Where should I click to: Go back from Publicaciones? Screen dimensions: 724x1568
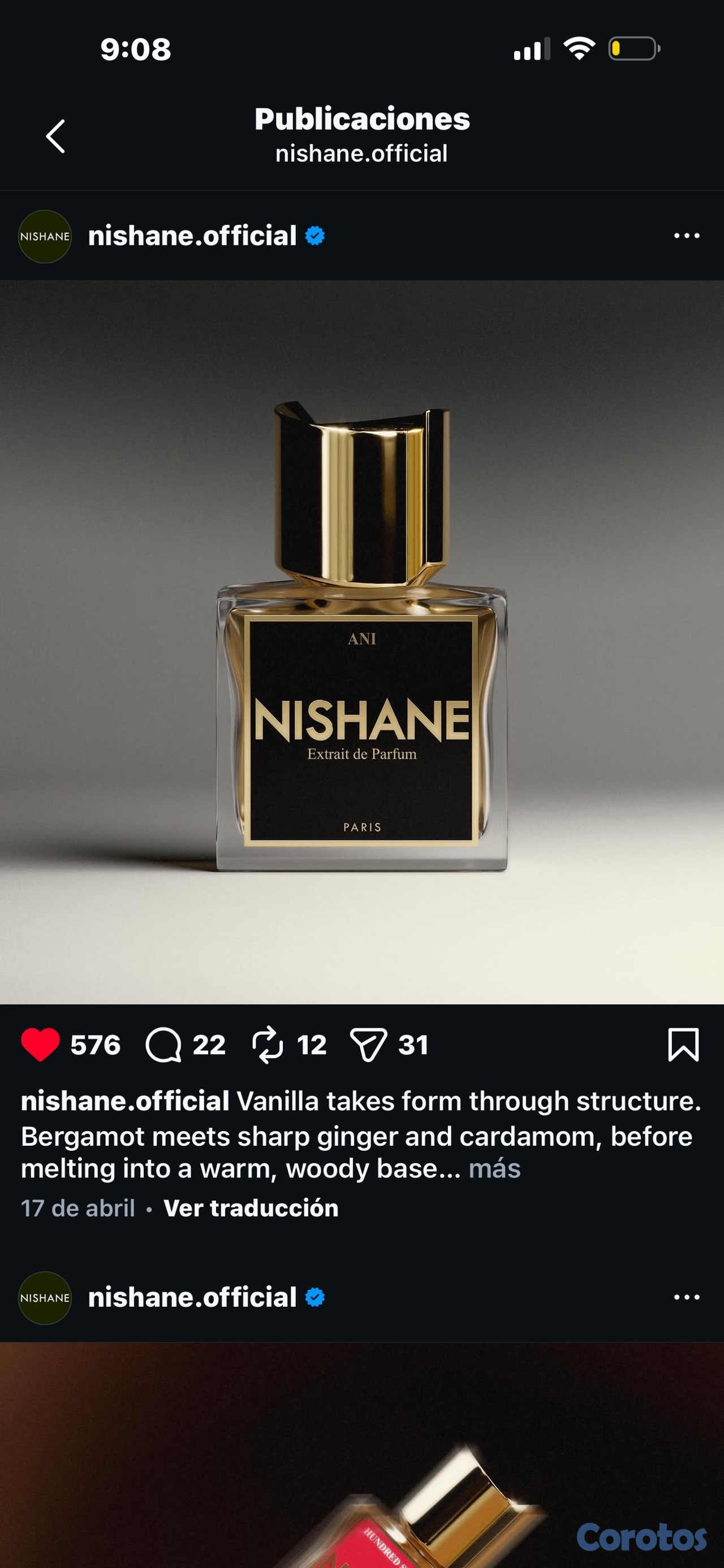[55, 136]
